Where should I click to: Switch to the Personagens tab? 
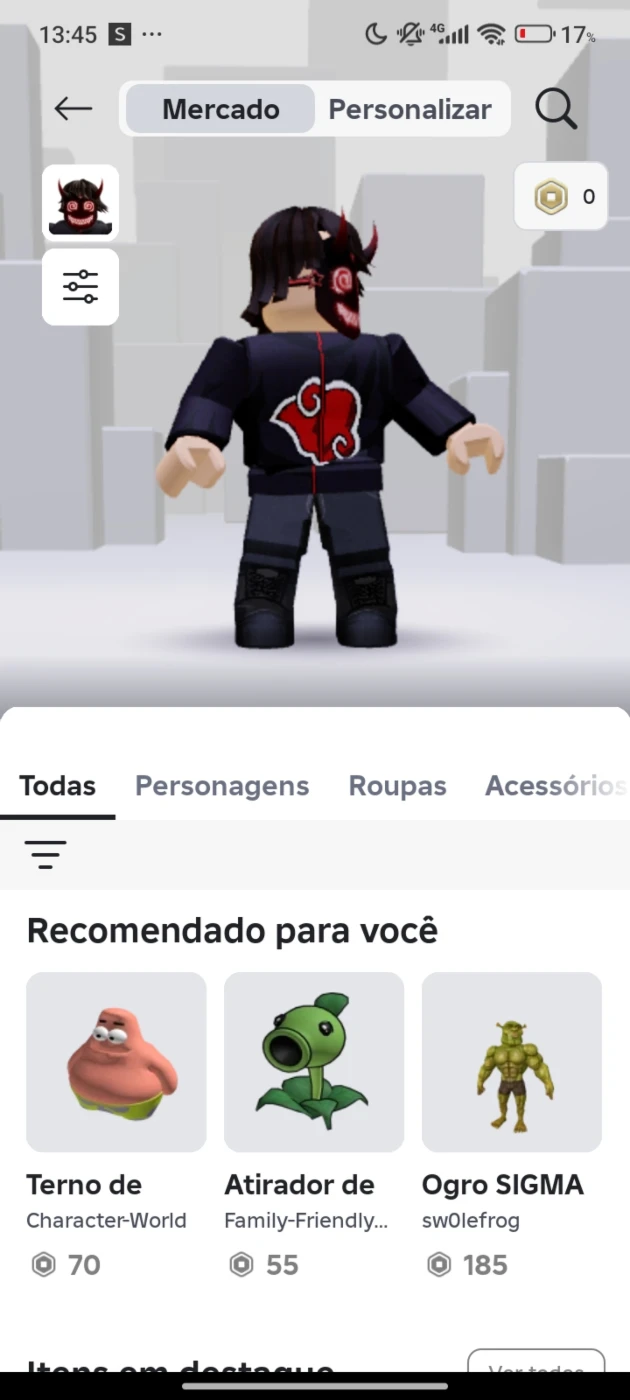(222, 786)
